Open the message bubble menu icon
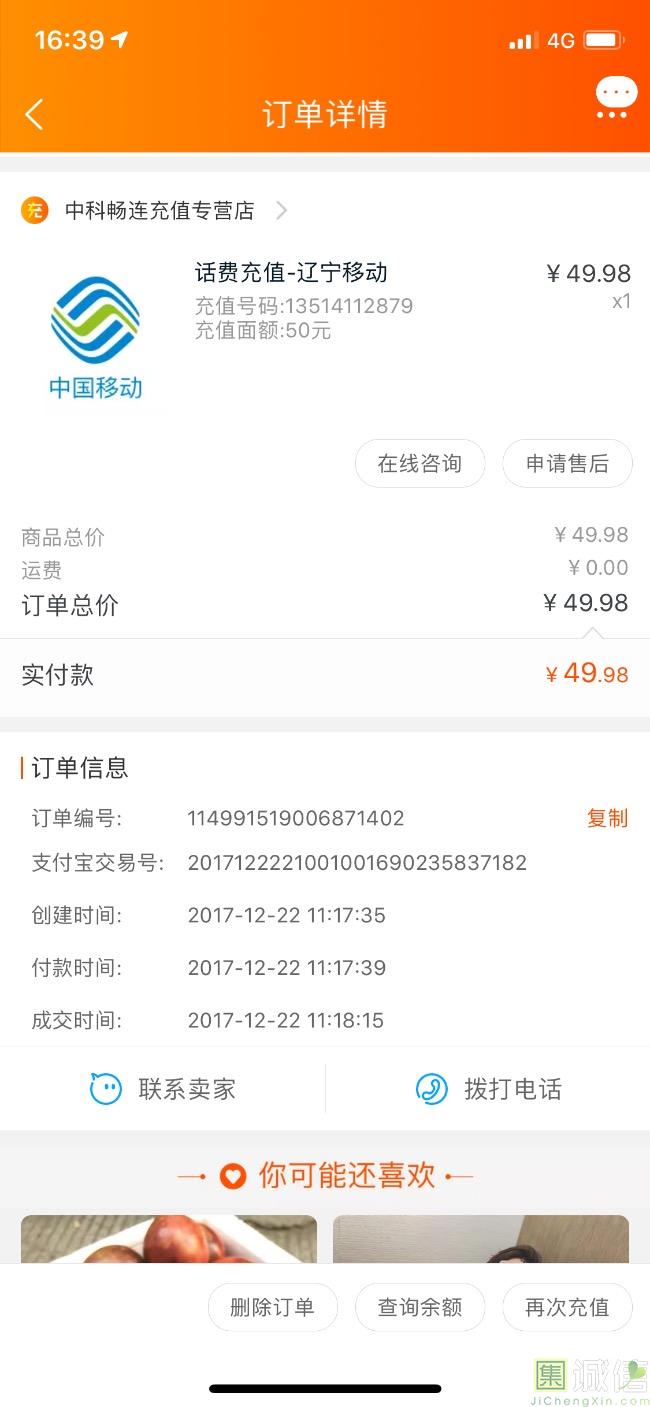This screenshot has height=1407, width=650. 615,100
